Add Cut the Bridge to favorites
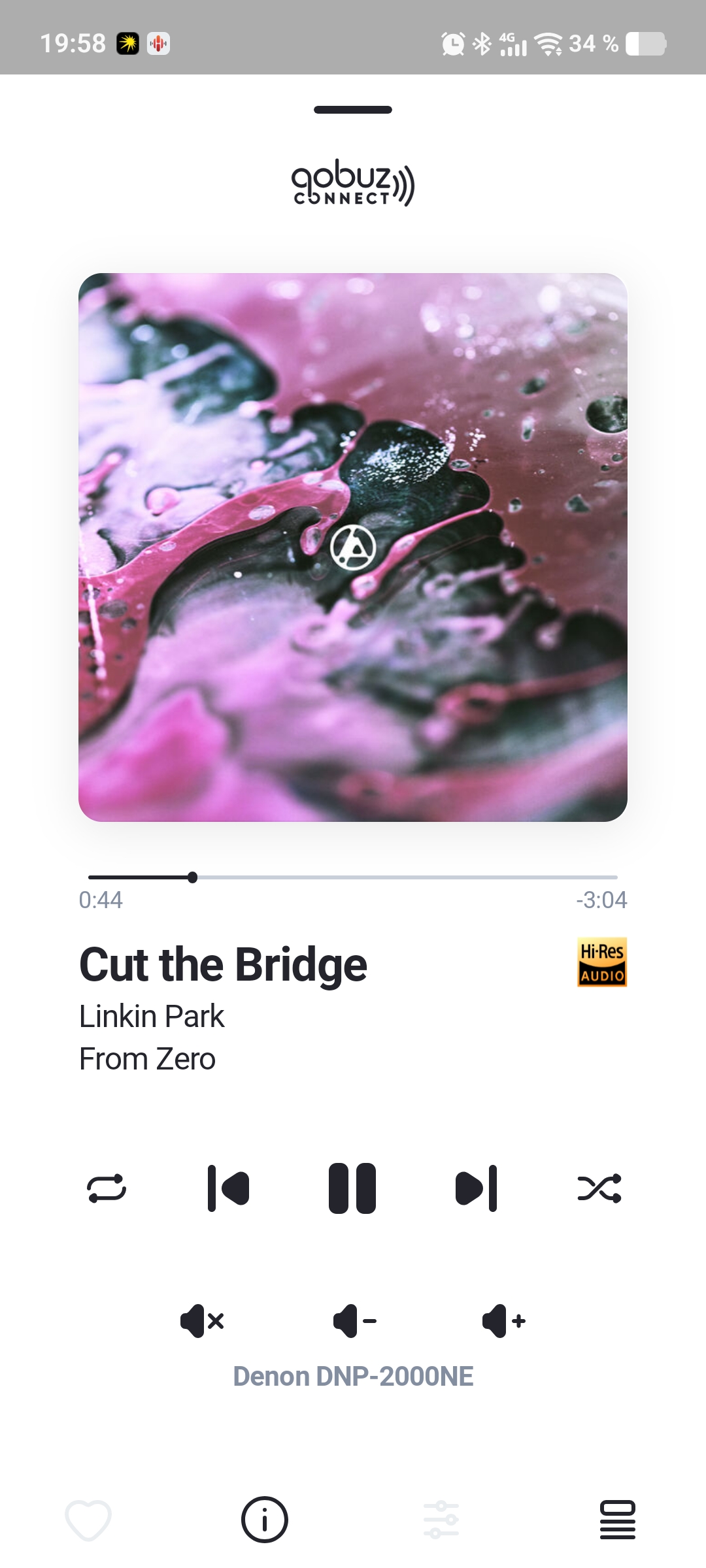The image size is (706, 1568). [x=88, y=1520]
